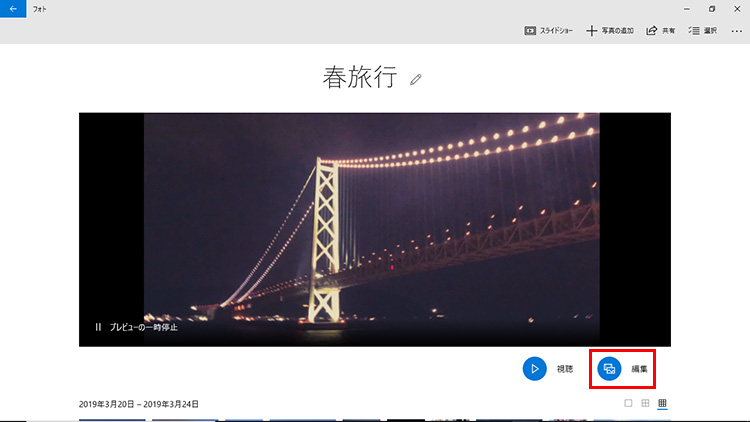Switch to large single-tile view
This screenshot has width=750, height=422.
[x=628, y=404]
